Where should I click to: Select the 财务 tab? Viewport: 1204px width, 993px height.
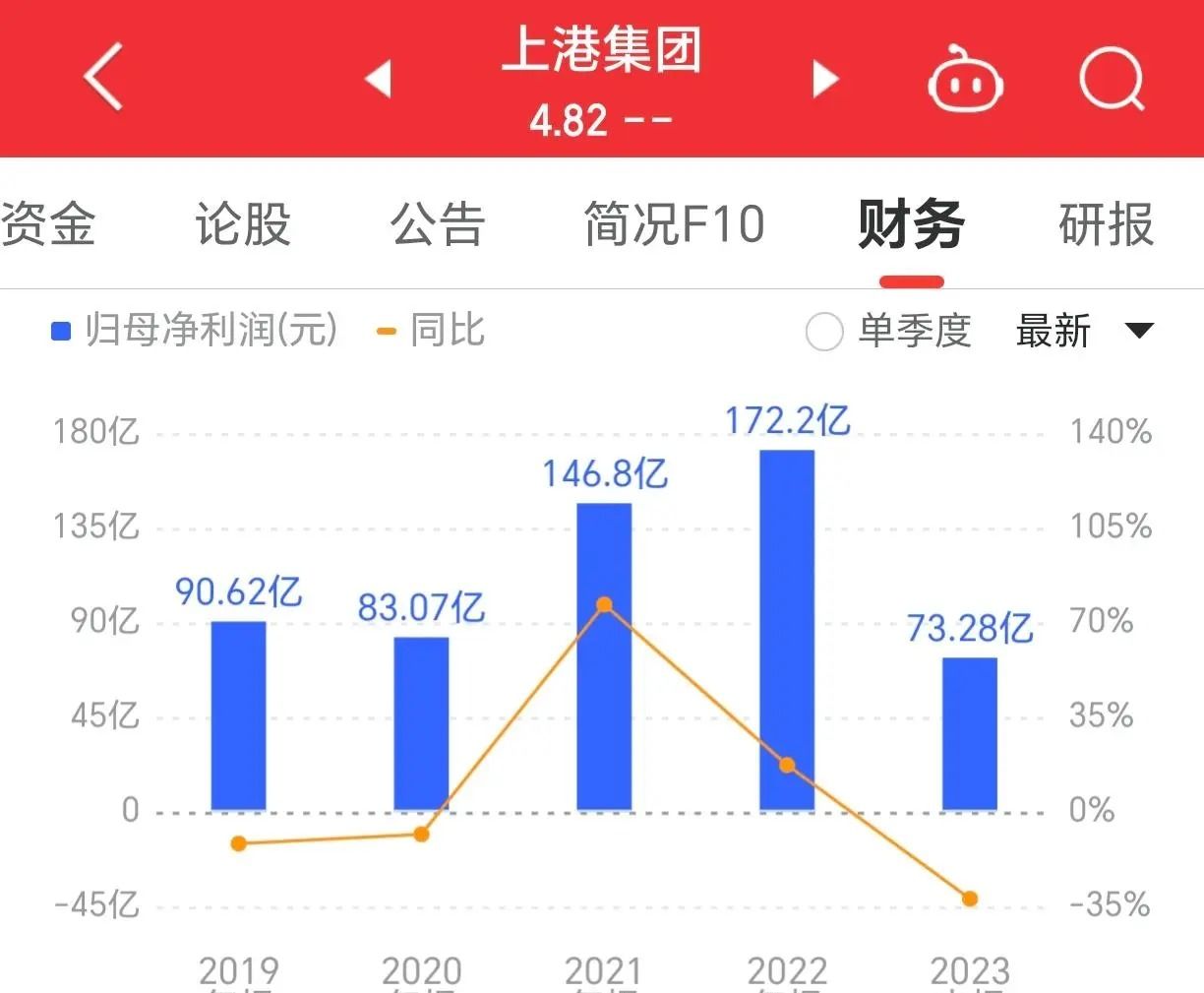click(911, 224)
